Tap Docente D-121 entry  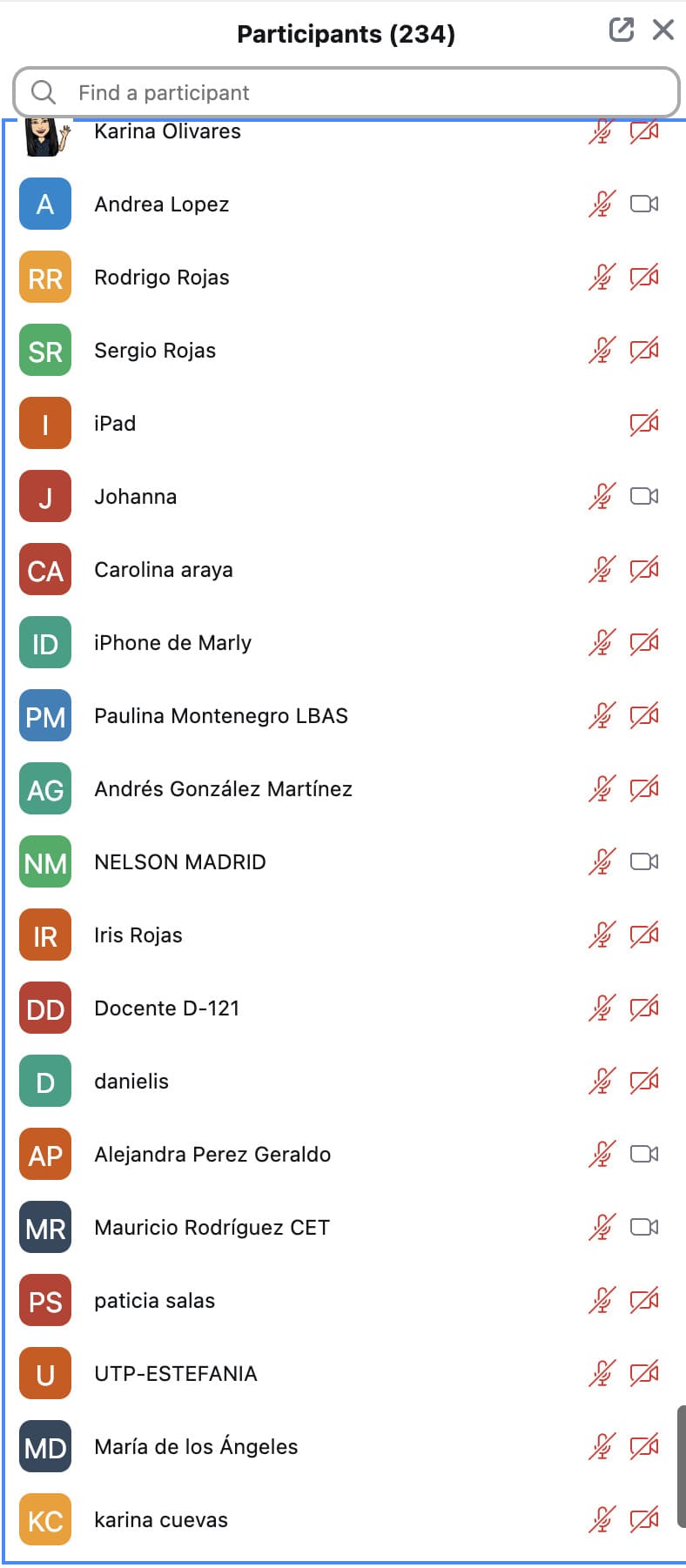[343, 1008]
